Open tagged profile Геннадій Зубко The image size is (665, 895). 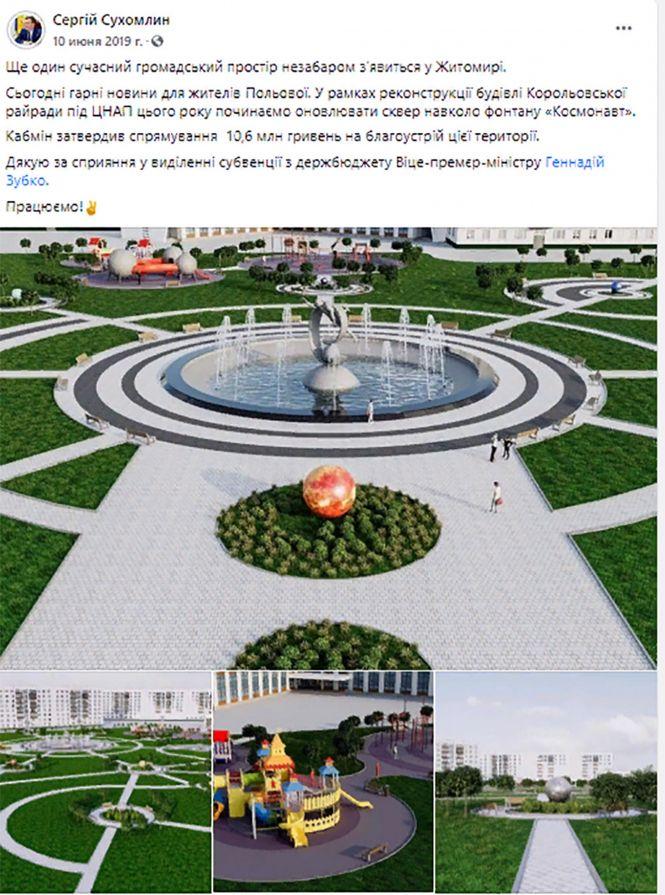pos(573,161)
